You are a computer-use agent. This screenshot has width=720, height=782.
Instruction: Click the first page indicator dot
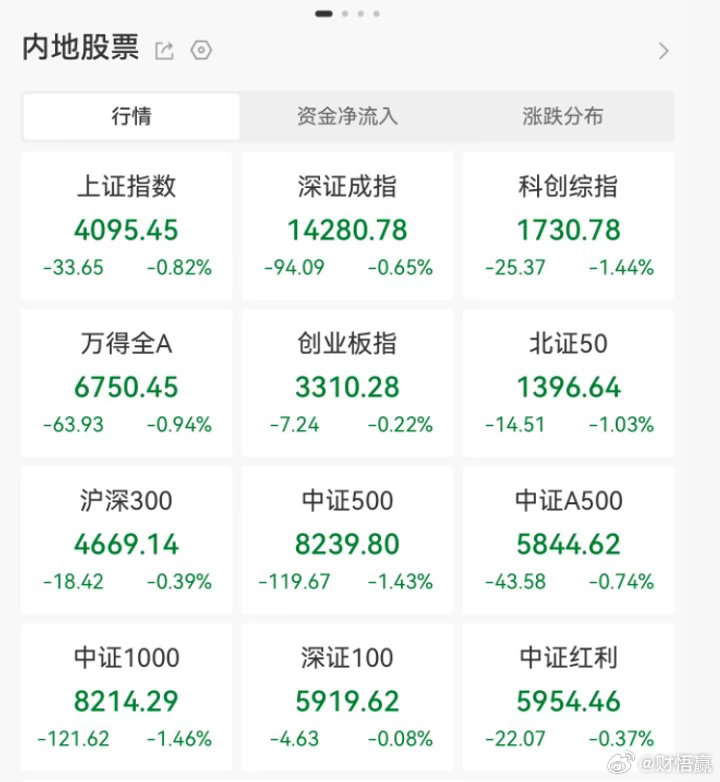[324, 13]
